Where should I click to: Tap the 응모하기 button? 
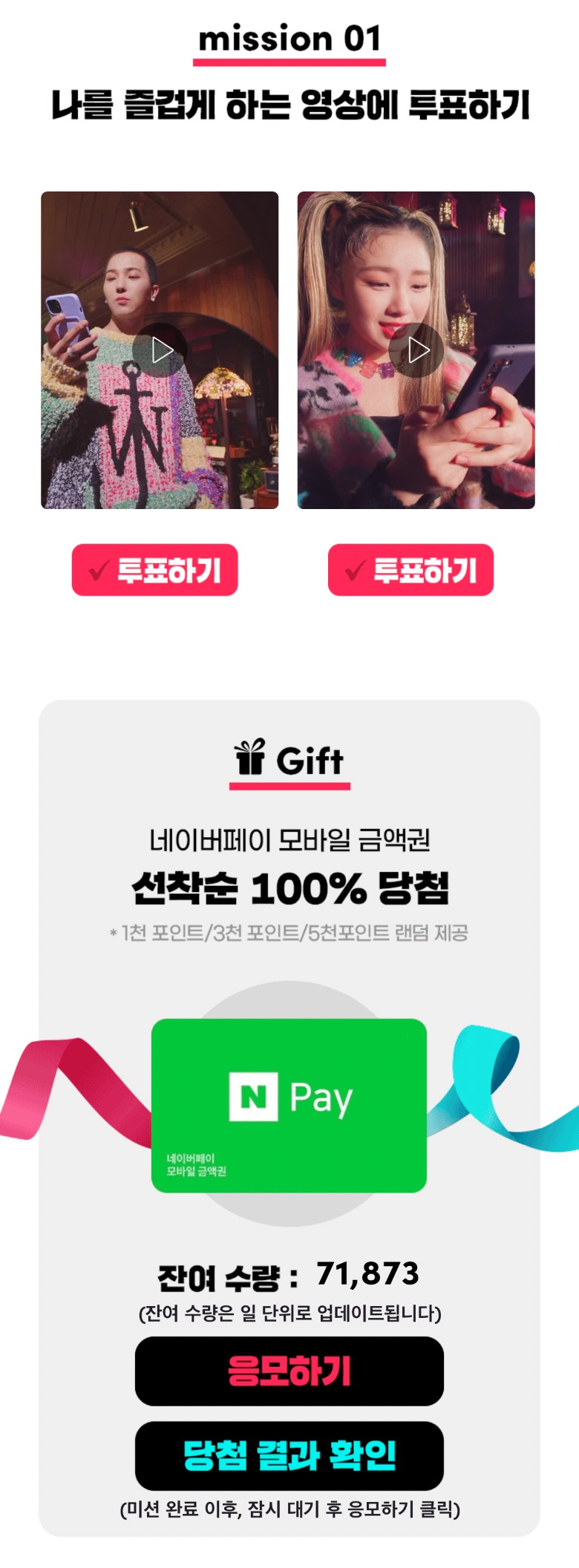coord(289,1371)
